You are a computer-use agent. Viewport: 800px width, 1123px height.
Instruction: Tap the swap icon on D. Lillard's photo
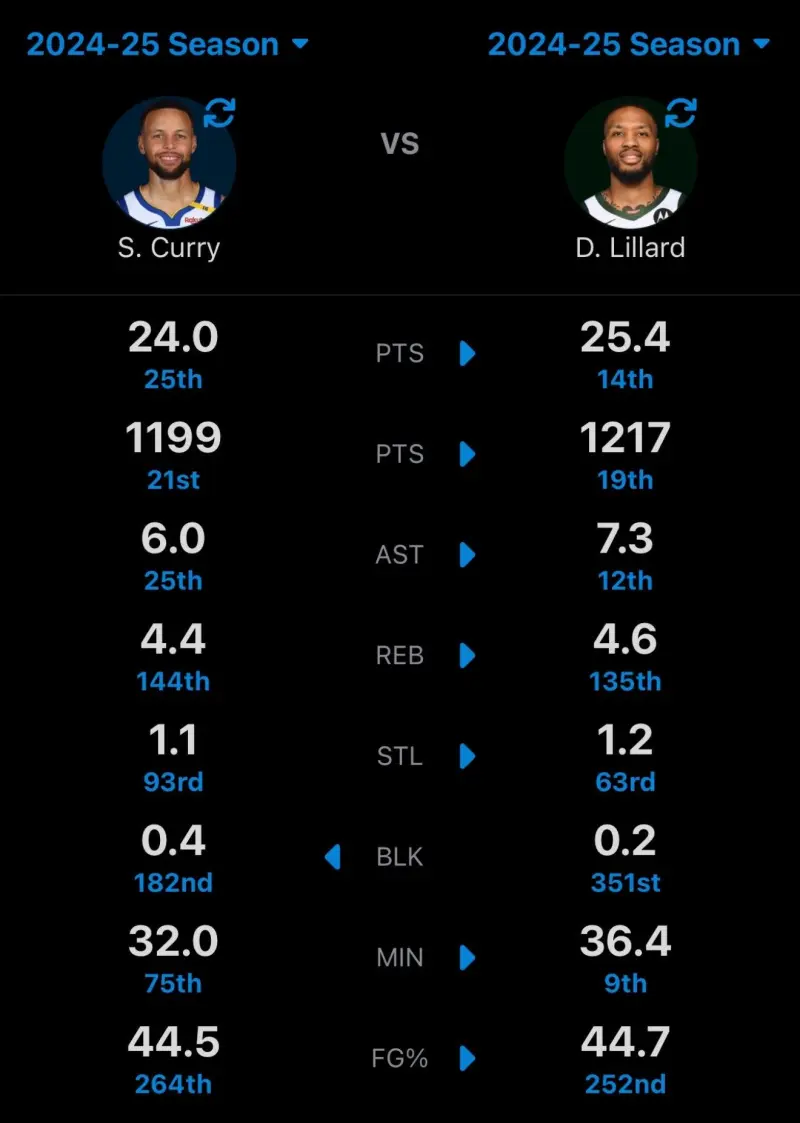[680, 113]
